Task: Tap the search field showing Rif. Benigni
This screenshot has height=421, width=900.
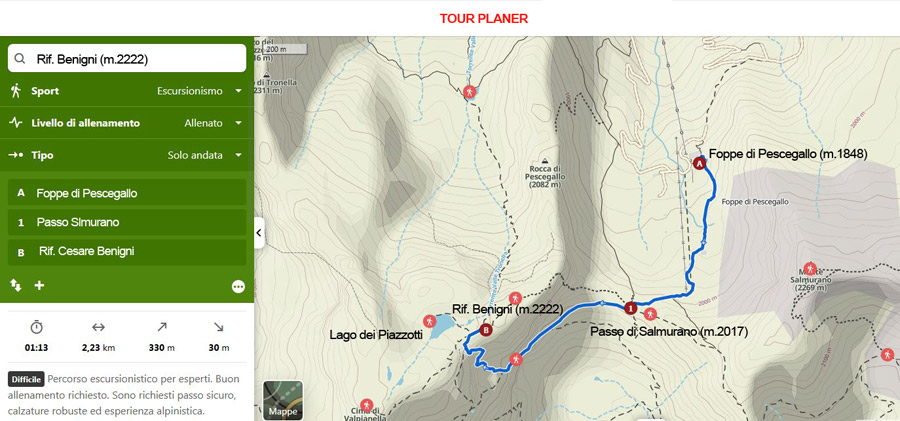Action: pyautogui.click(x=126, y=59)
